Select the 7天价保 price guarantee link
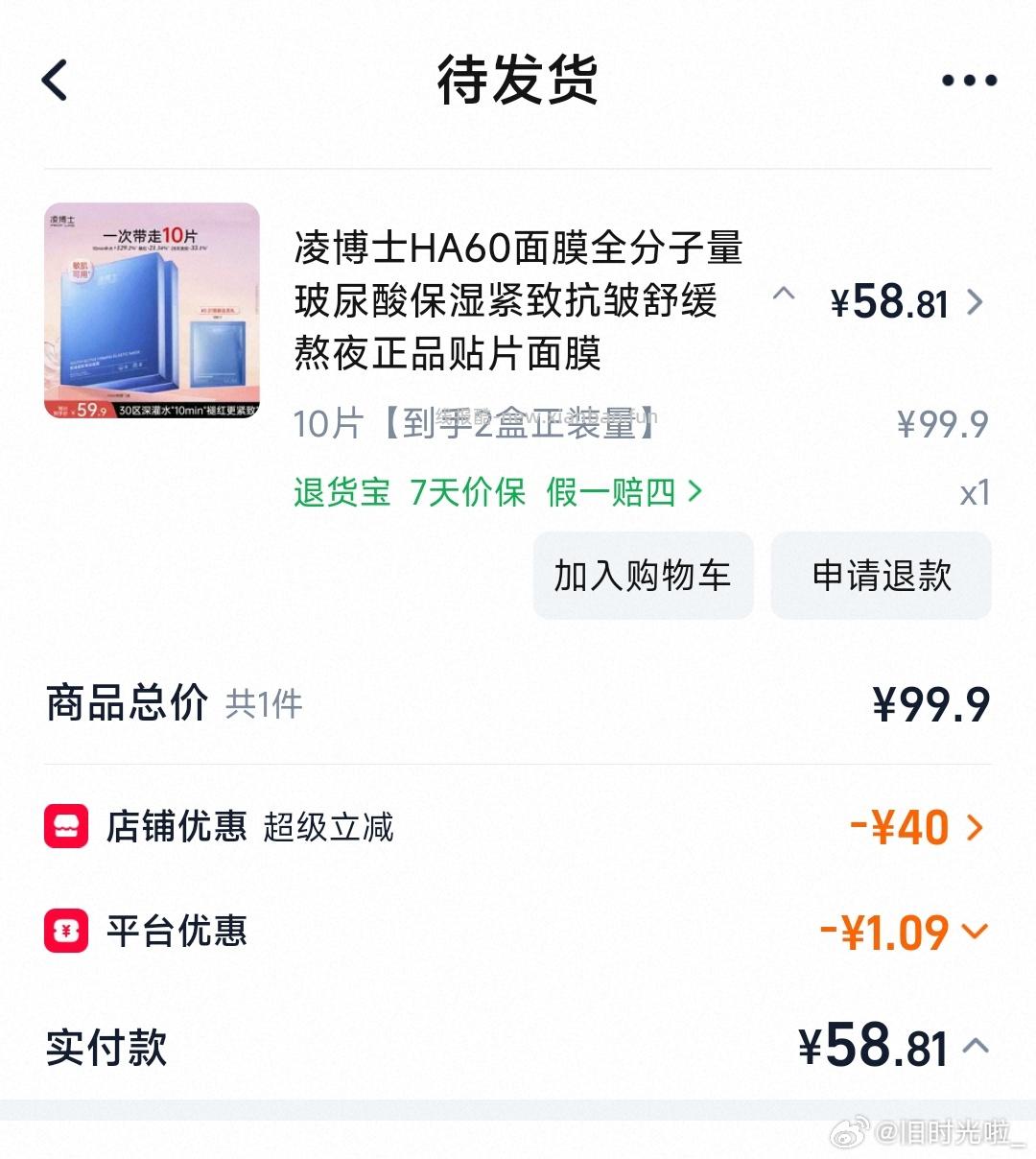Screen dimensions: 1036x1159 (x=467, y=492)
